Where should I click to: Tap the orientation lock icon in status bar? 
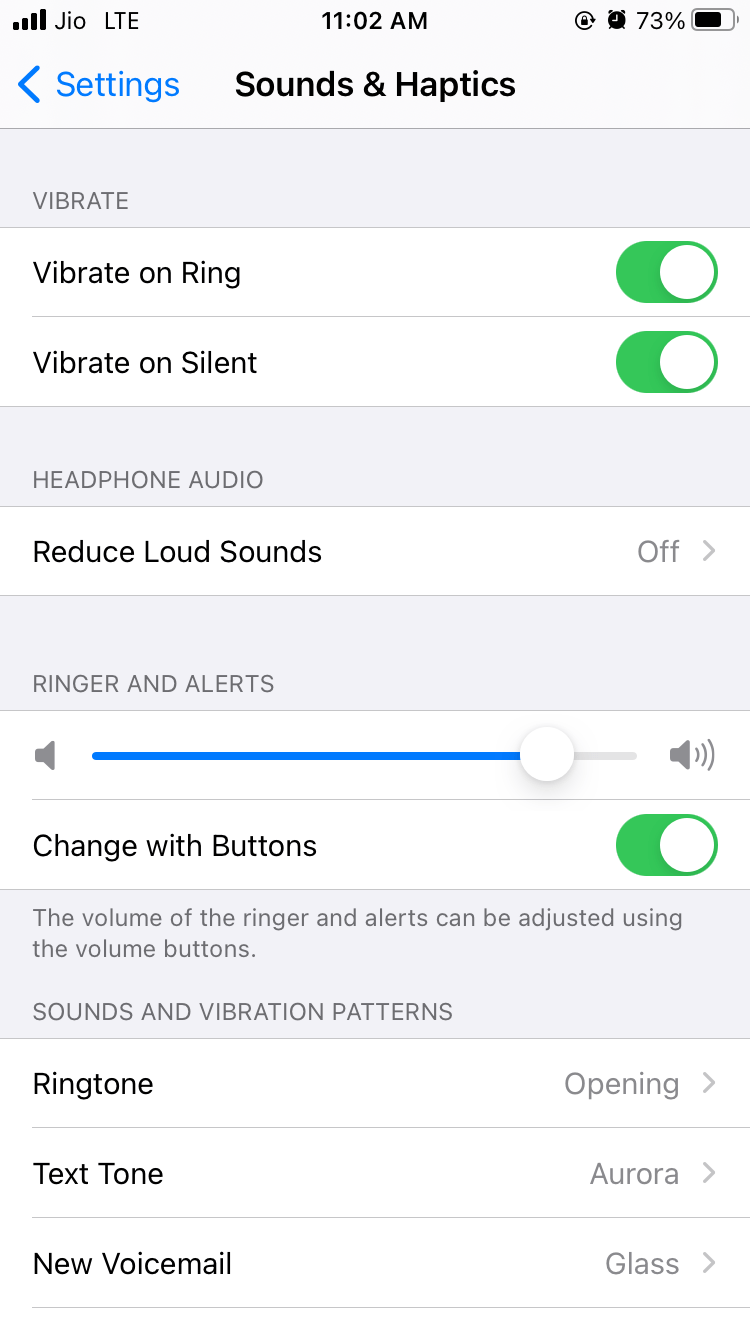coord(585,20)
